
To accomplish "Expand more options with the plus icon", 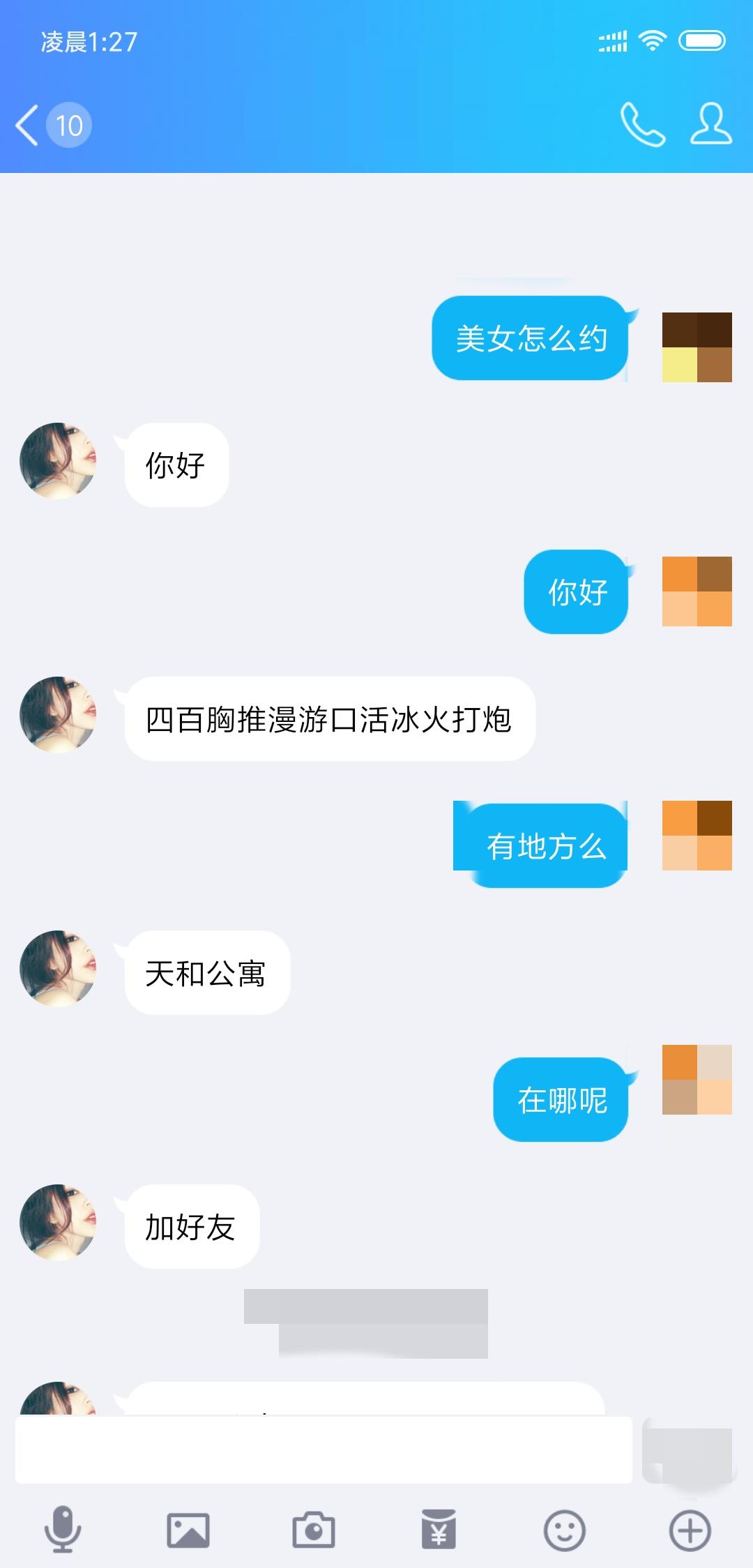I will (x=690, y=1530).
